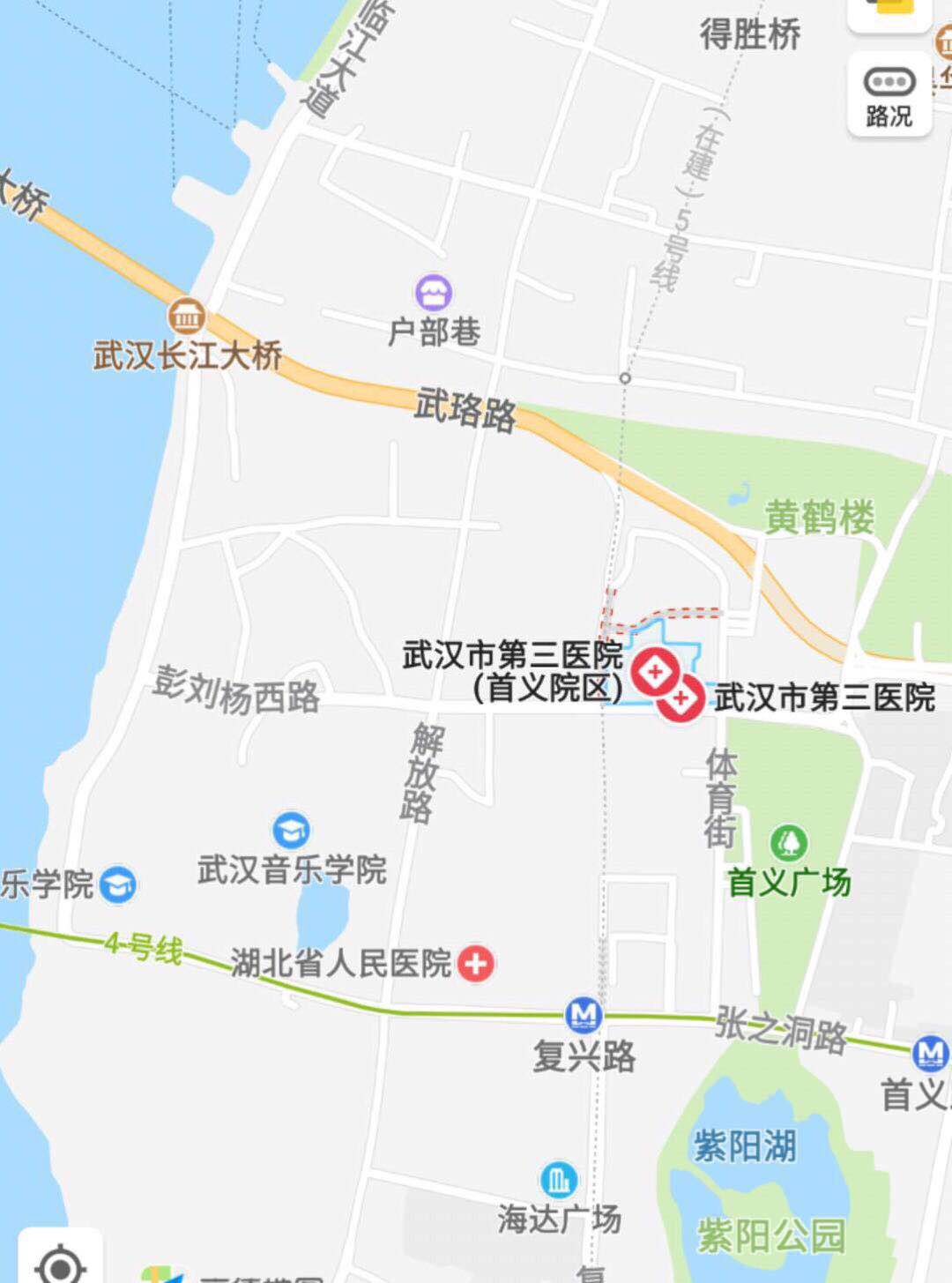This screenshot has width=952, height=1283.
Task: Open 湖北省人民医院 hospital marker
Action: click(x=475, y=963)
